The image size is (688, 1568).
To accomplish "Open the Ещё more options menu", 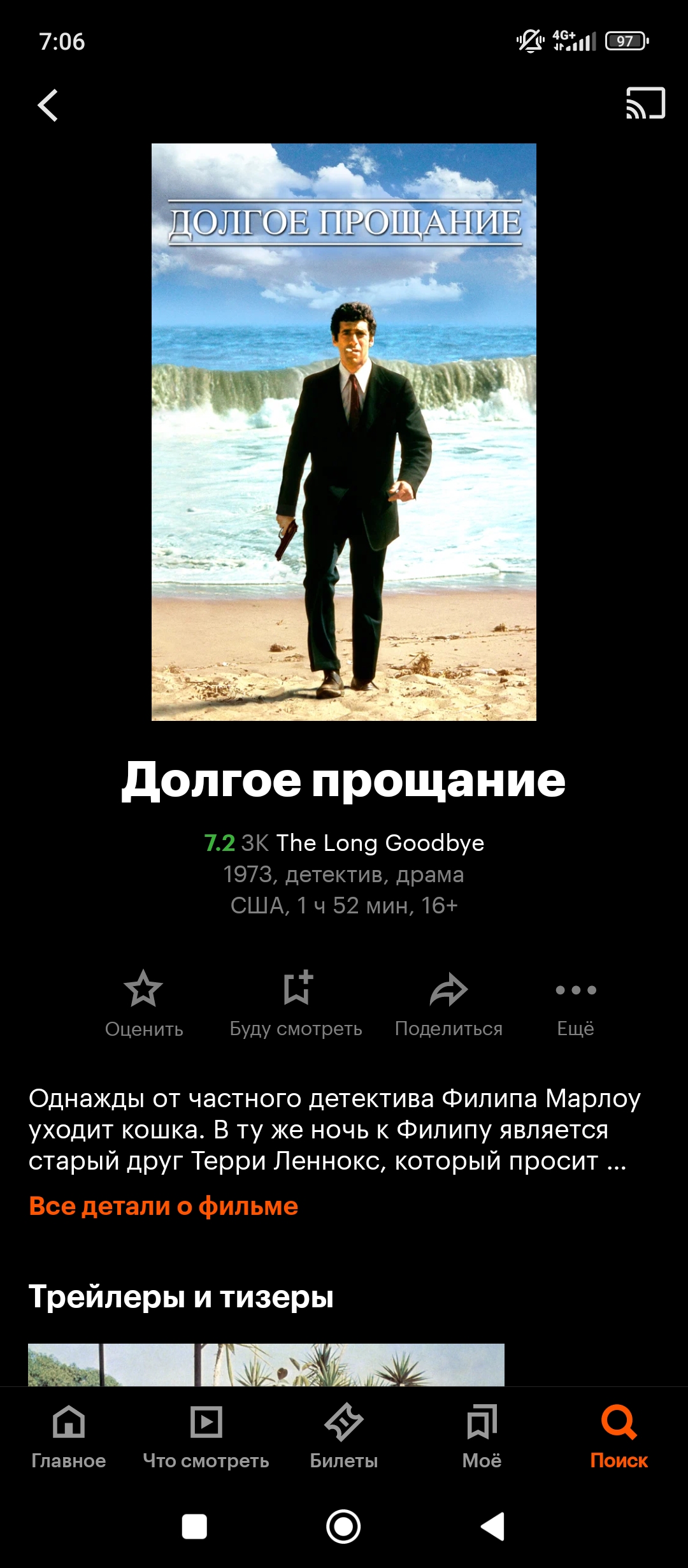I will coord(575,1003).
